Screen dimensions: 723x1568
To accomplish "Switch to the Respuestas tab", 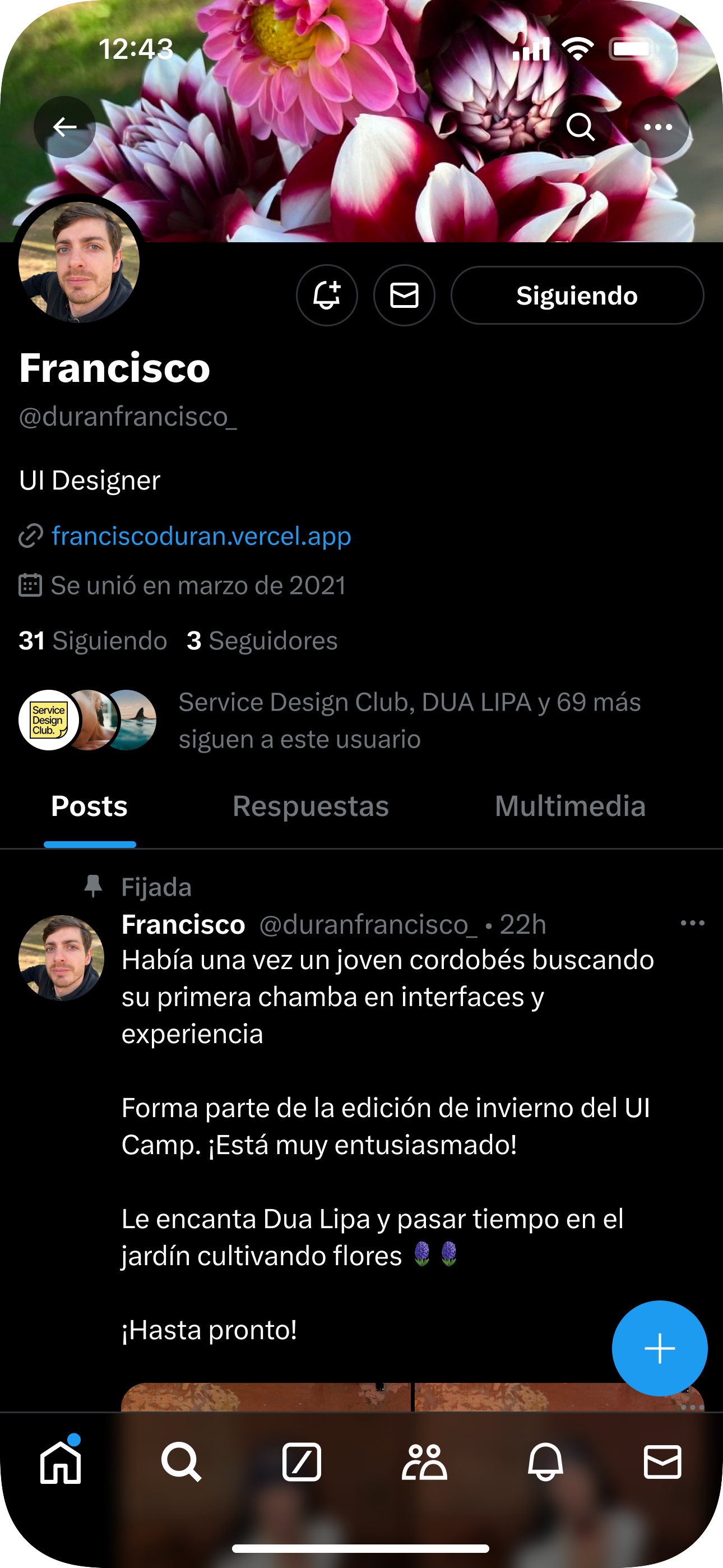I will pyautogui.click(x=310, y=806).
